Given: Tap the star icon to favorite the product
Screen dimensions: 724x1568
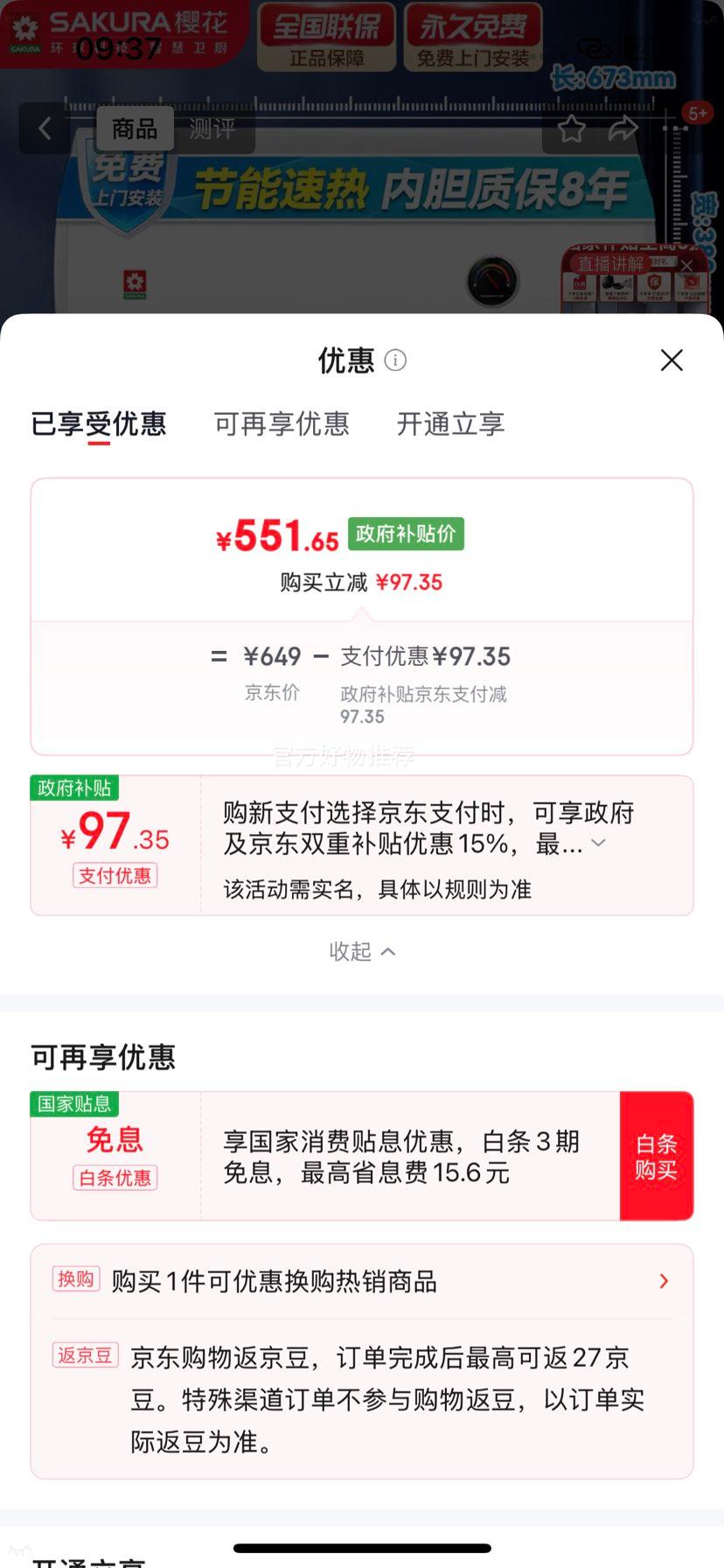Looking at the screenshot, I should point(571,128).
